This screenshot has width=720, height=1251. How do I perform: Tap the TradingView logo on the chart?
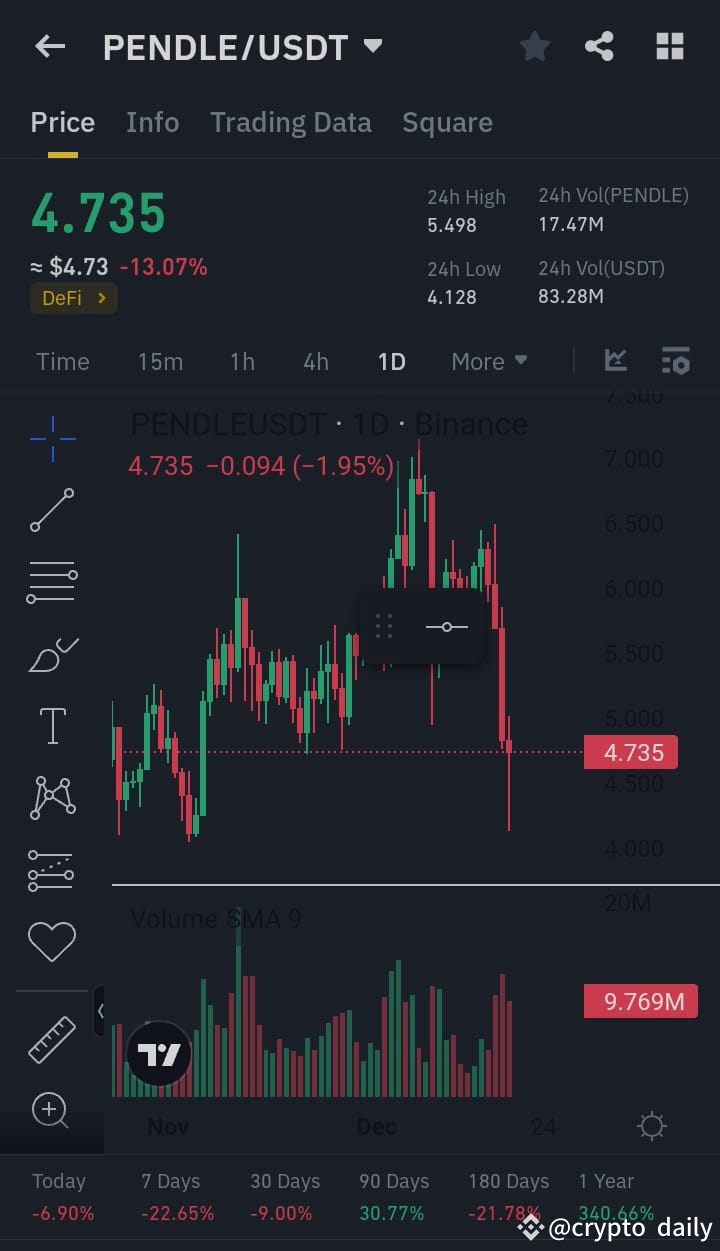pos(157,1052)
